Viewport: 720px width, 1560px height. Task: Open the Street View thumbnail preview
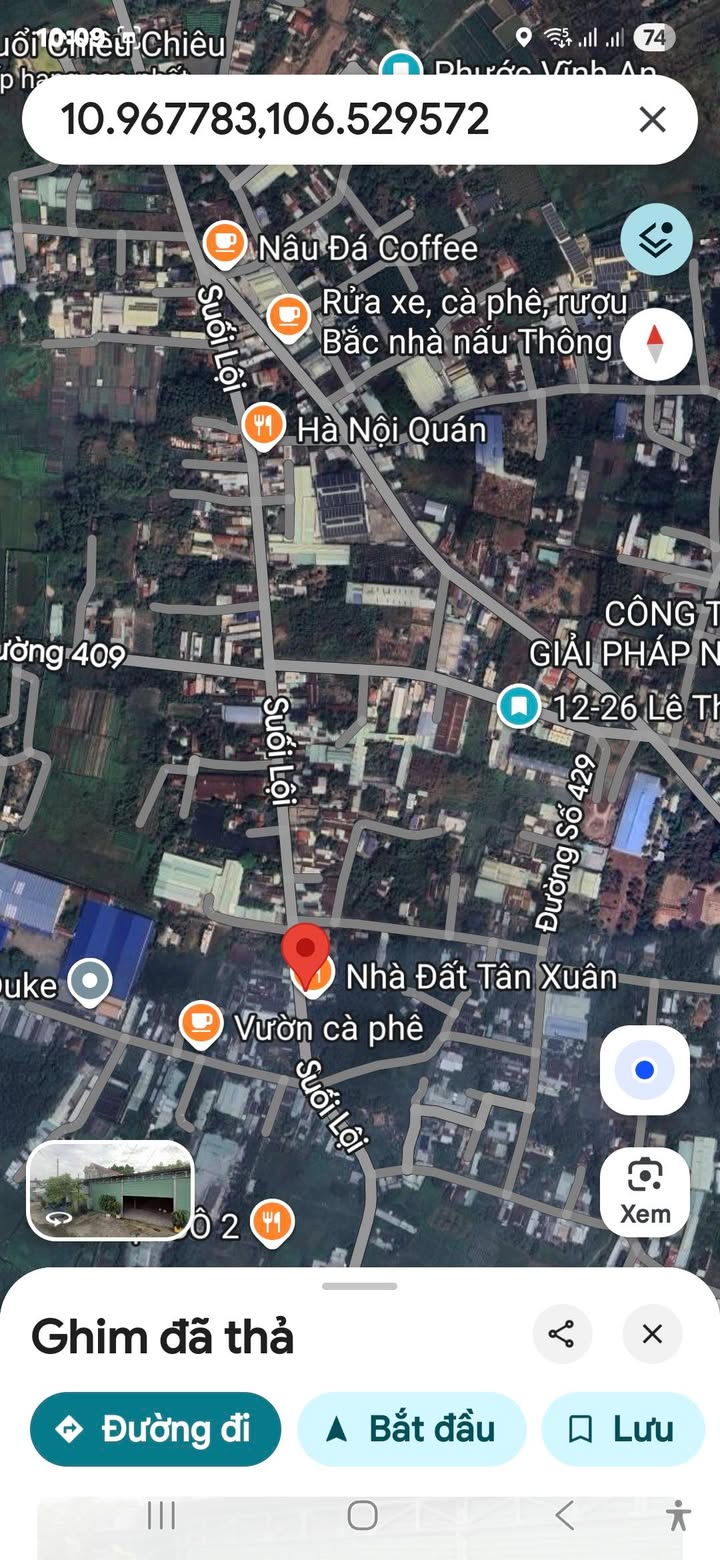[x=110, y=1190]
